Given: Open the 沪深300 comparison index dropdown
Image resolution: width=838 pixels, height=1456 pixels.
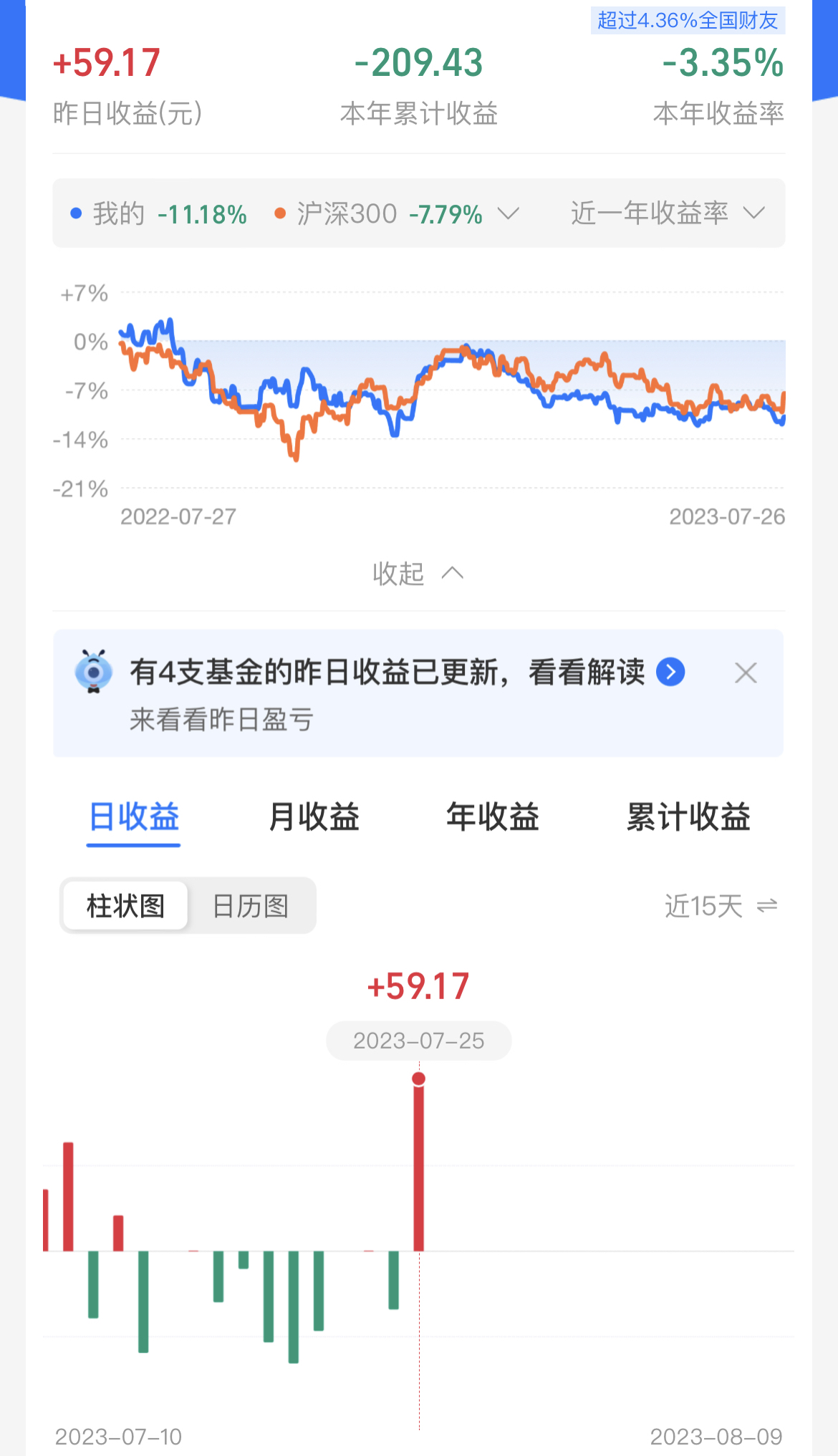Looking at the screenshot, I should point(509,212).
